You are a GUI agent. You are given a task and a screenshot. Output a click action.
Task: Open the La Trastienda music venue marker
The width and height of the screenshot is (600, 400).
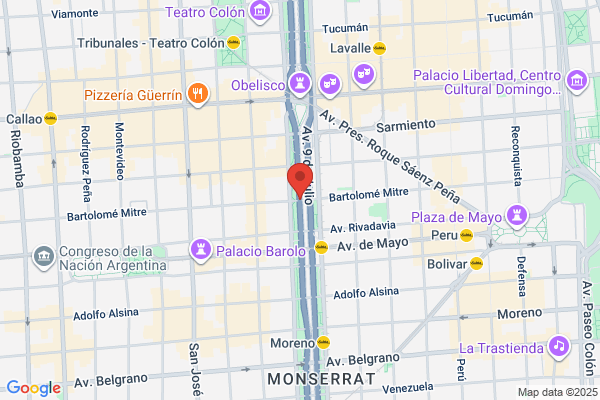click(559, 348)
